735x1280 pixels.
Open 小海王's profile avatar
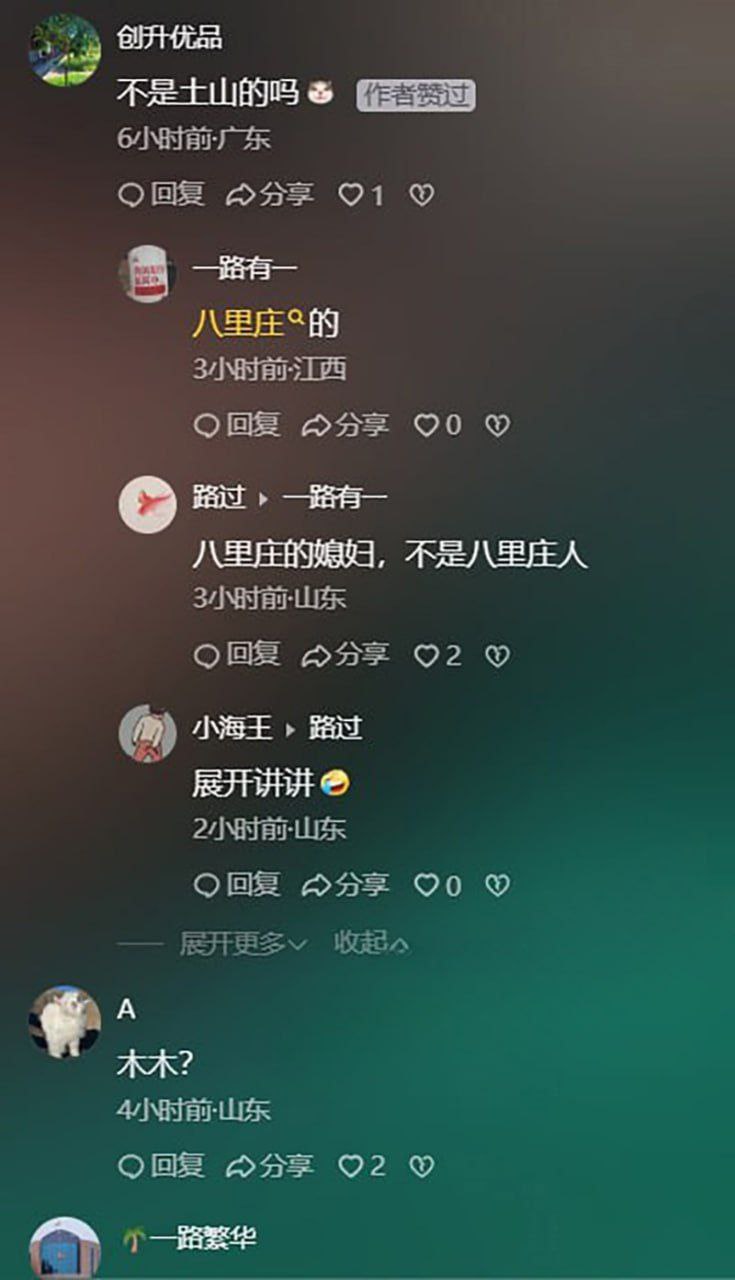click(148, 733)
